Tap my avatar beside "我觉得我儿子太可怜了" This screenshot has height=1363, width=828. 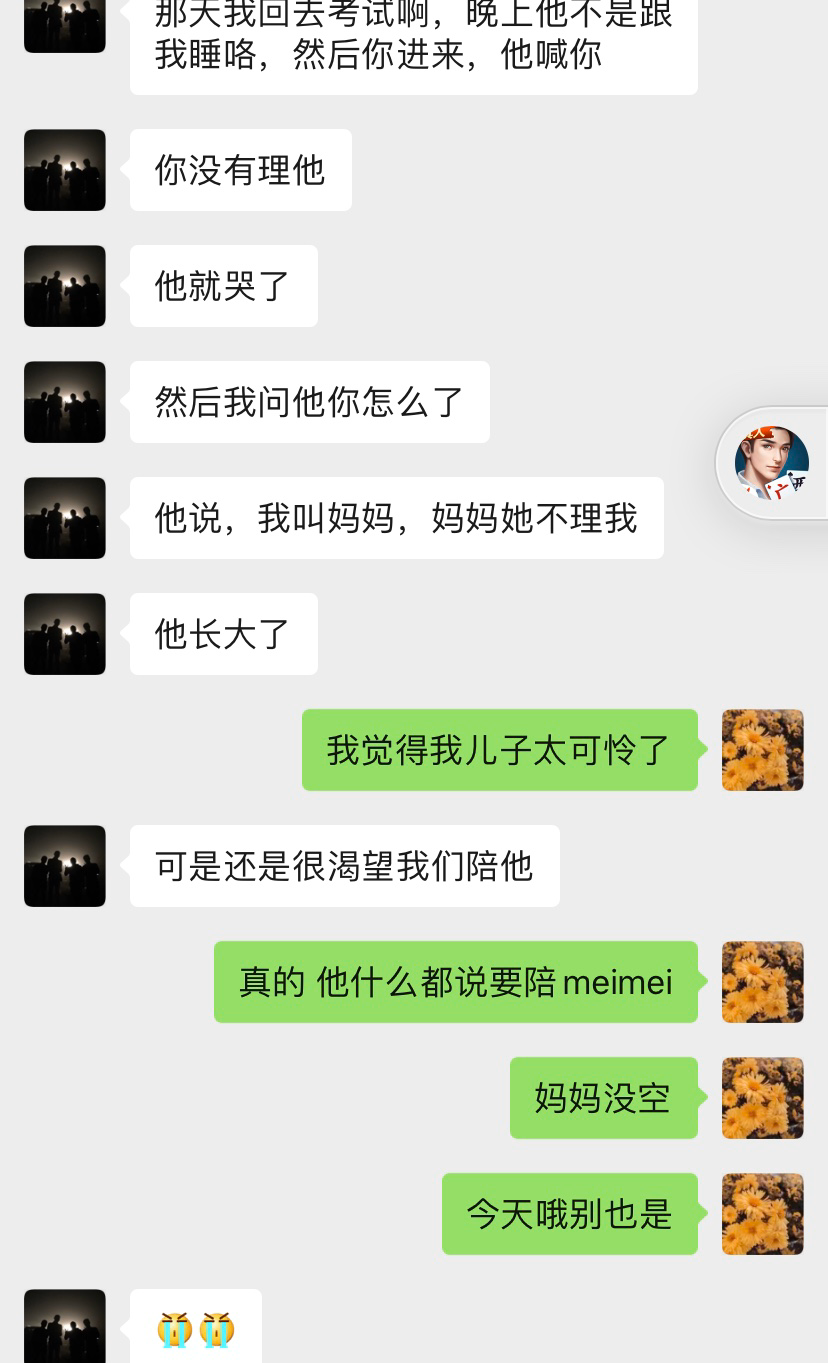click(x=762, y=750)
